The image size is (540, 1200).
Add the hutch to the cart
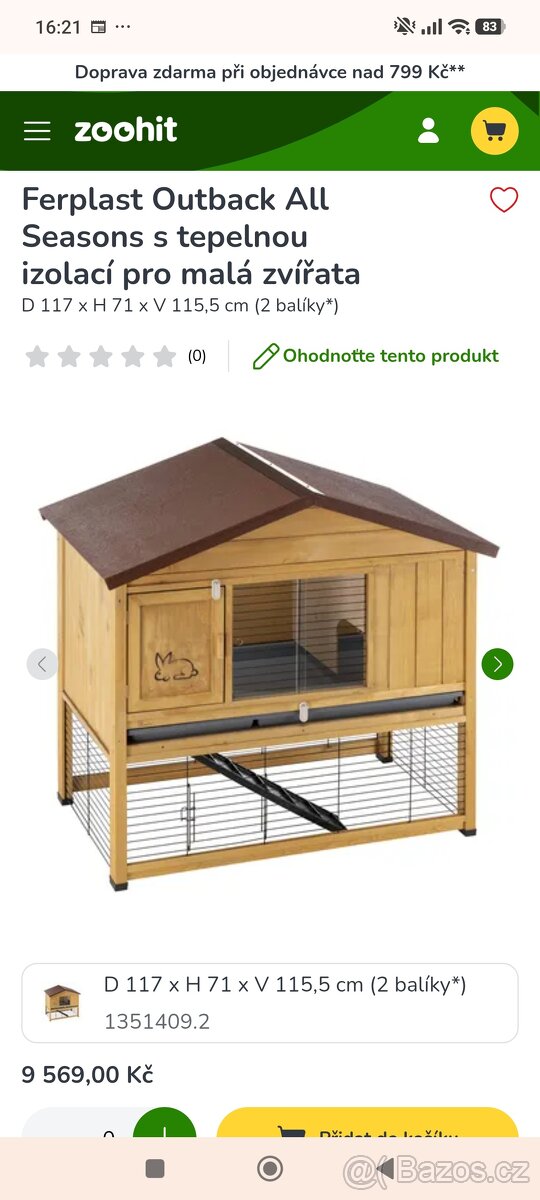(x=367, y=1124)
